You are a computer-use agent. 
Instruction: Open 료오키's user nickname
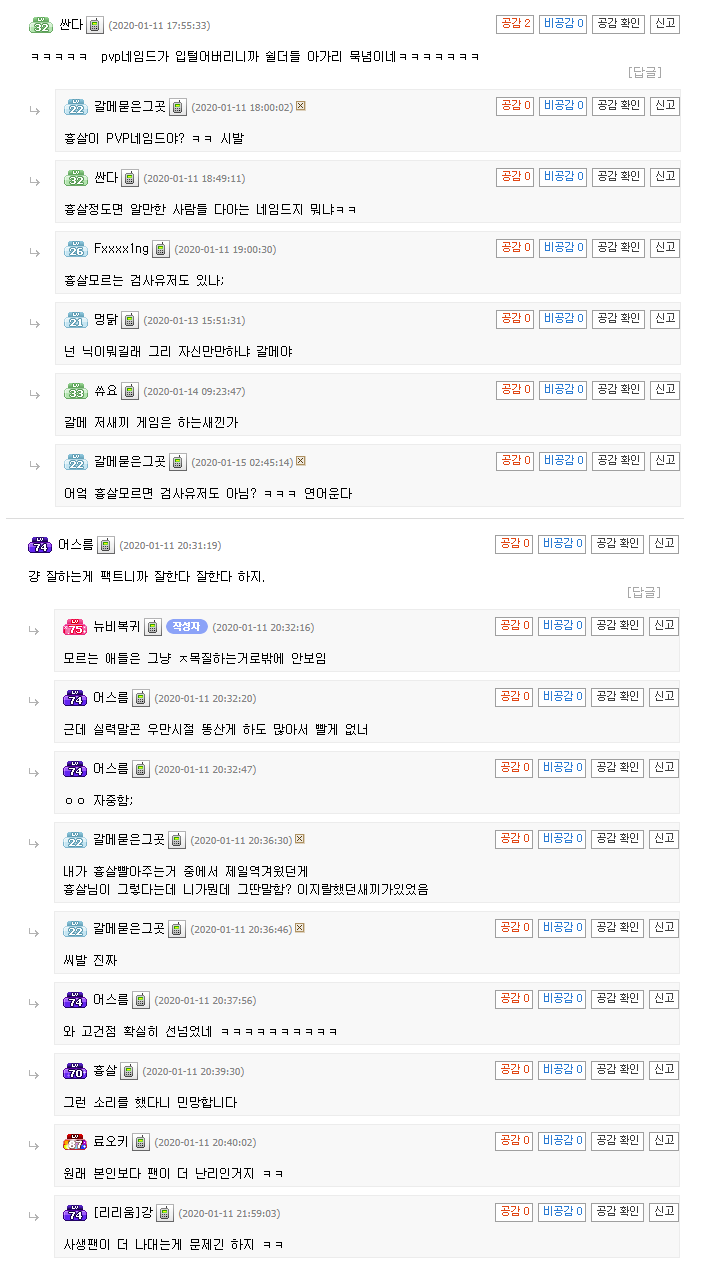pos(111,1141)
